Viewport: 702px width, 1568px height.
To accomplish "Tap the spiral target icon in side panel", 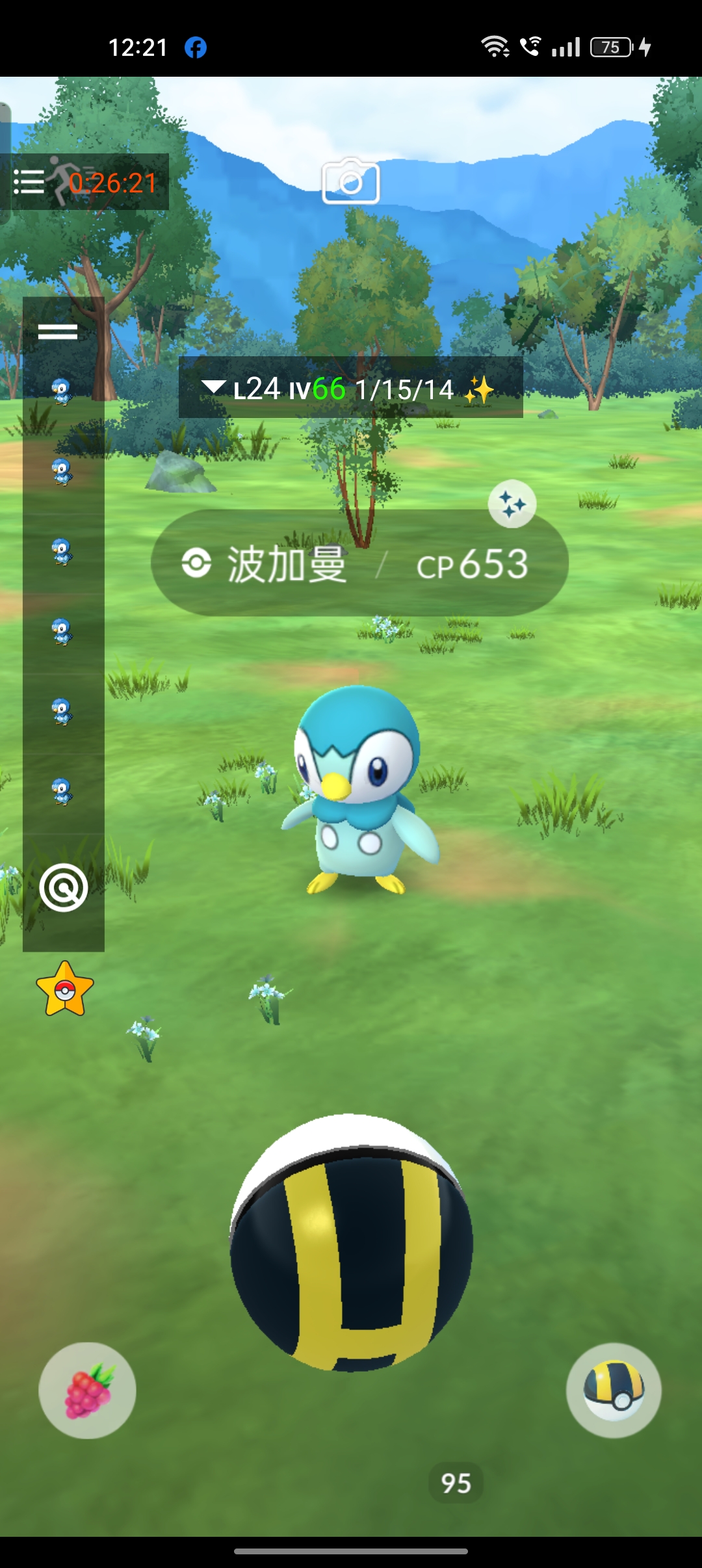I will [x=64, y=887].
